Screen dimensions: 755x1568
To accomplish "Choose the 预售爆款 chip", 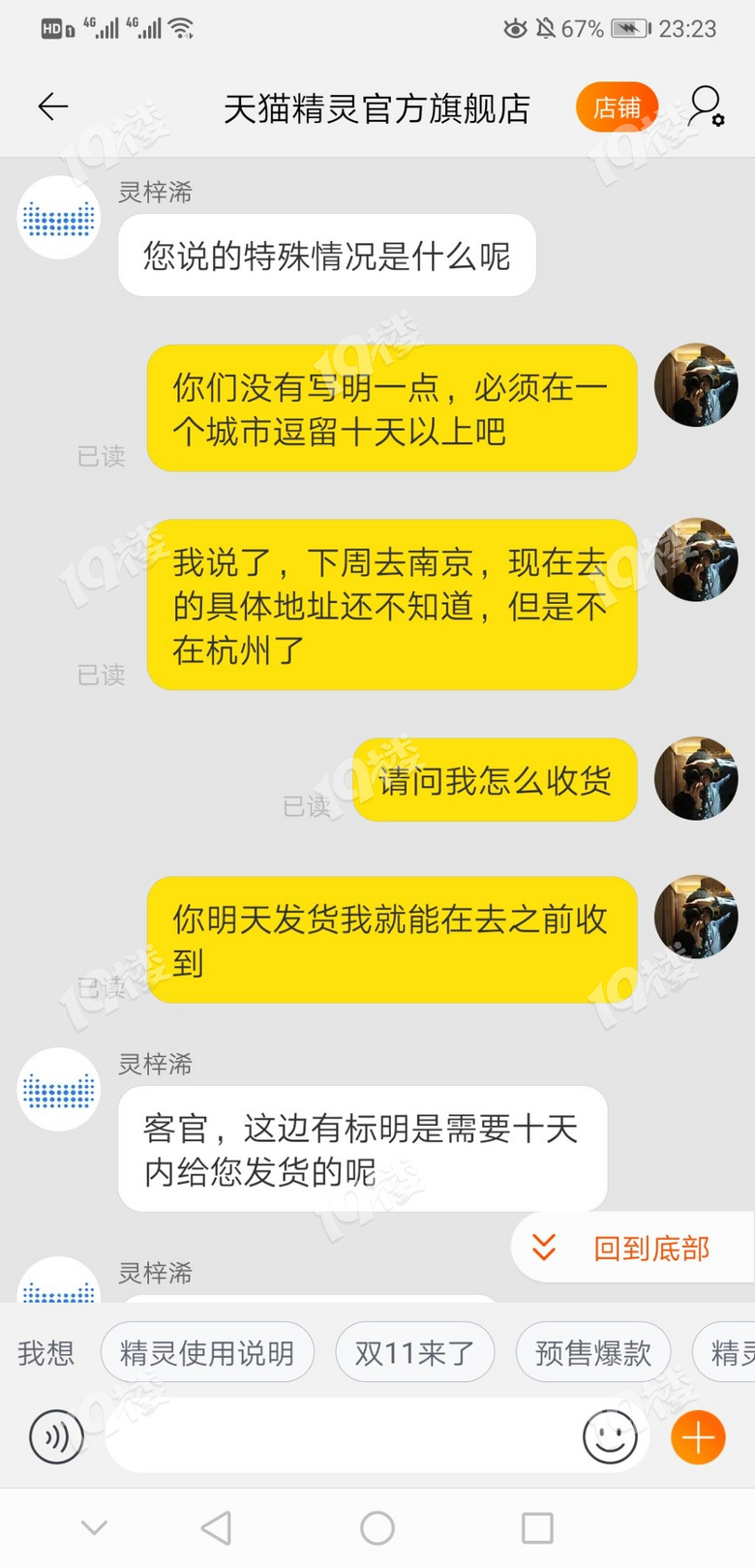I will pos(592,1352).
